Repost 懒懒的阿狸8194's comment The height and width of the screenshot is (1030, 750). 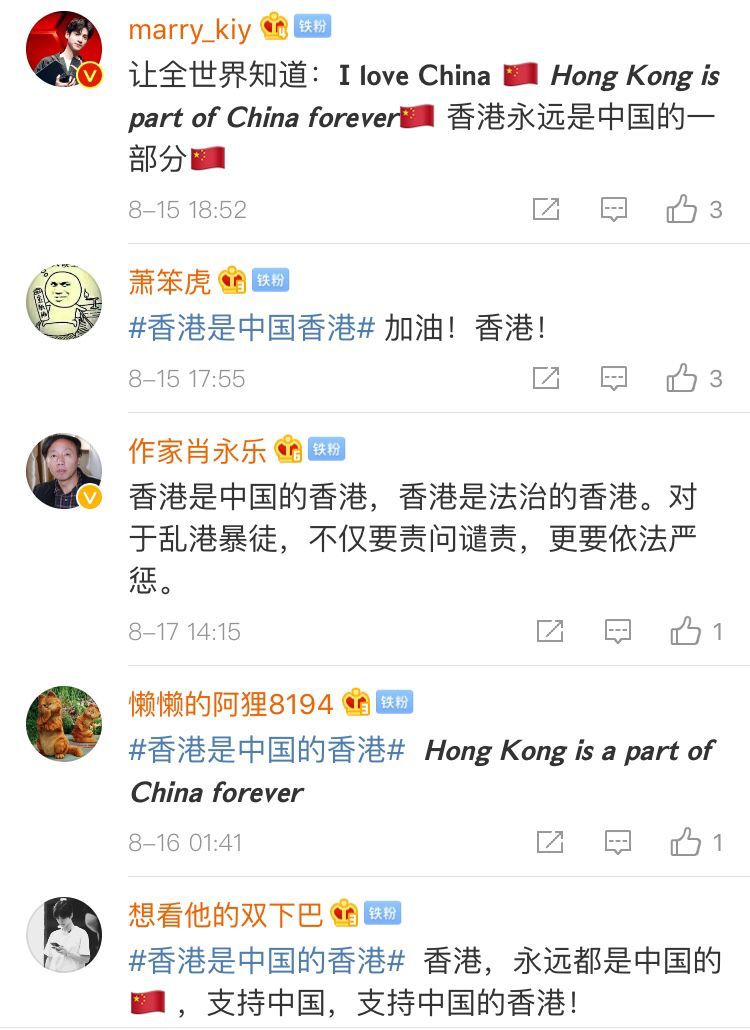click(550, 842)
